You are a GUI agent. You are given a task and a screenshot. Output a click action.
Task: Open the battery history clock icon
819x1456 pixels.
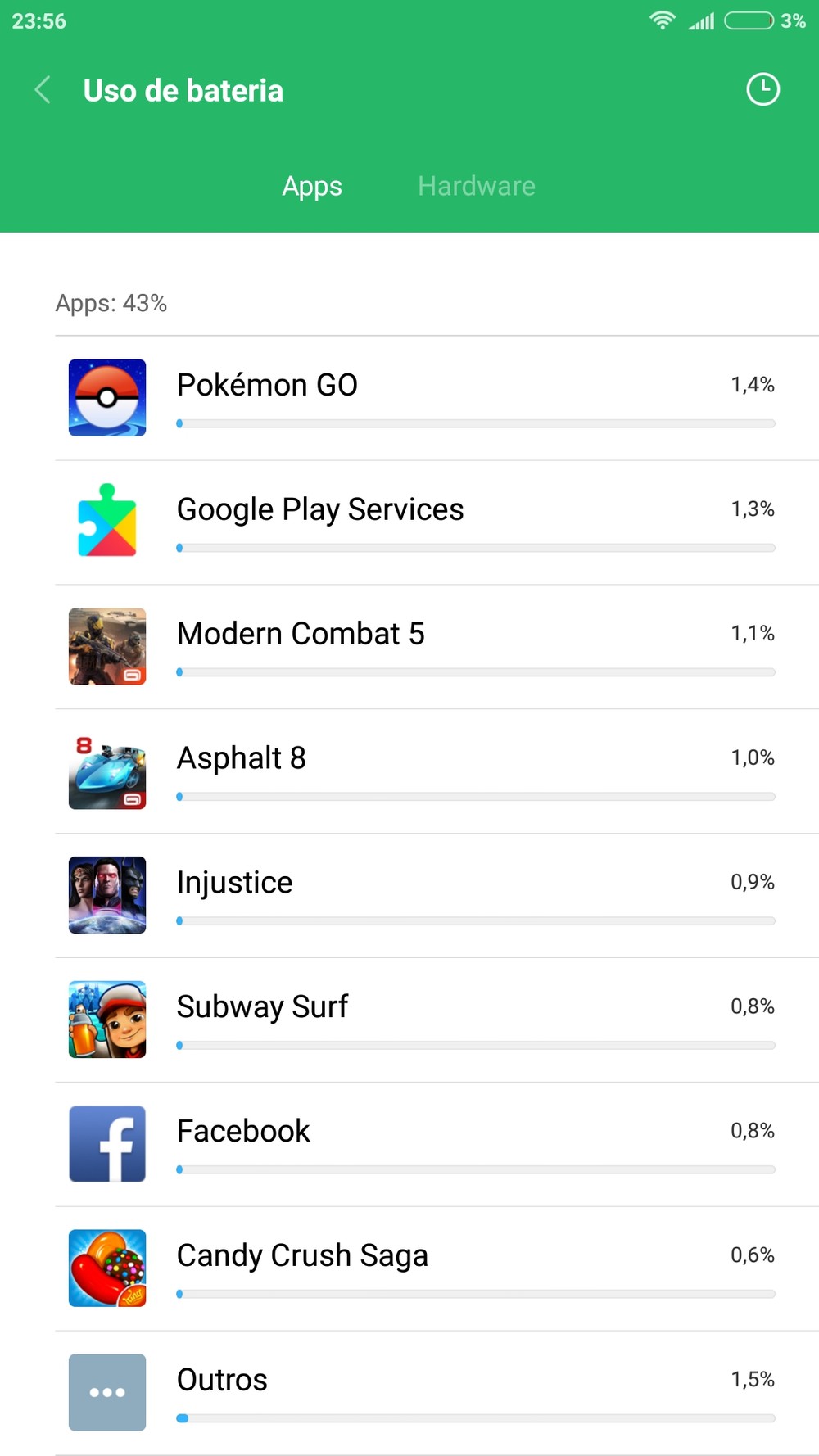point(762,89)
